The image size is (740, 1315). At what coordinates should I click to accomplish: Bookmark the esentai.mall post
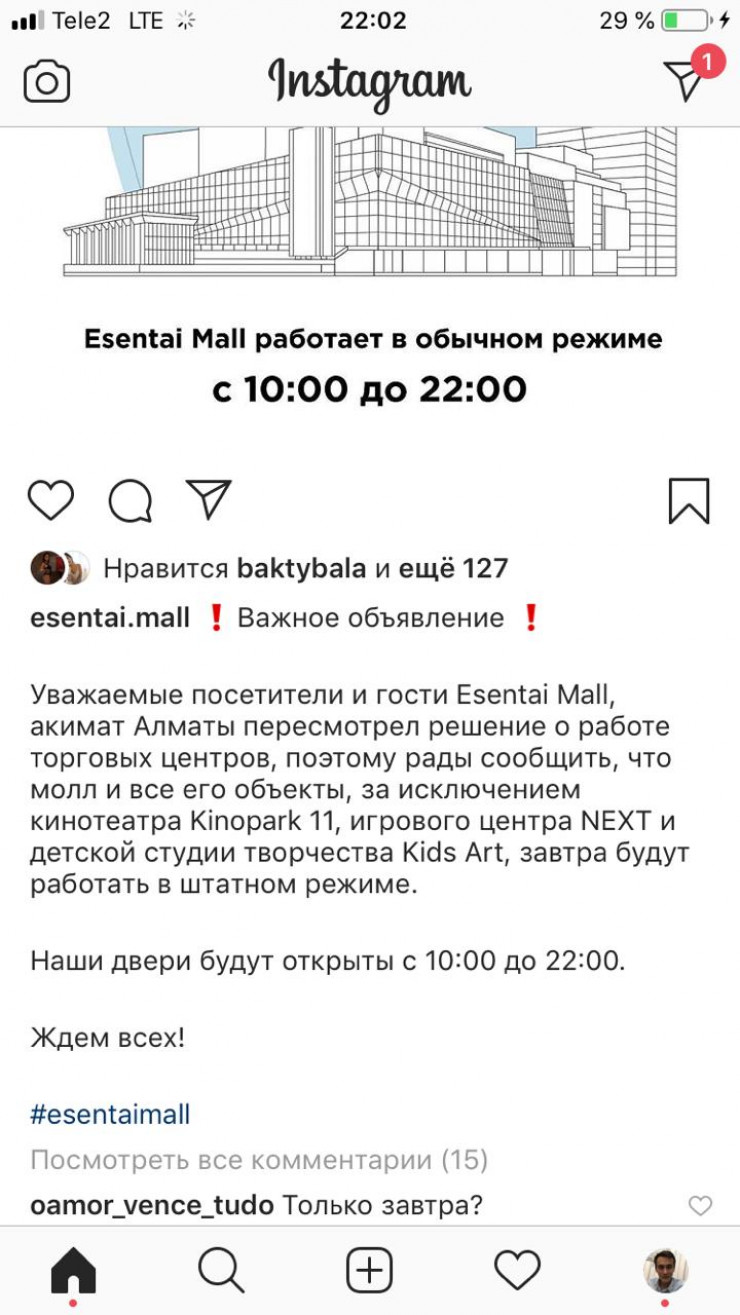689,500
